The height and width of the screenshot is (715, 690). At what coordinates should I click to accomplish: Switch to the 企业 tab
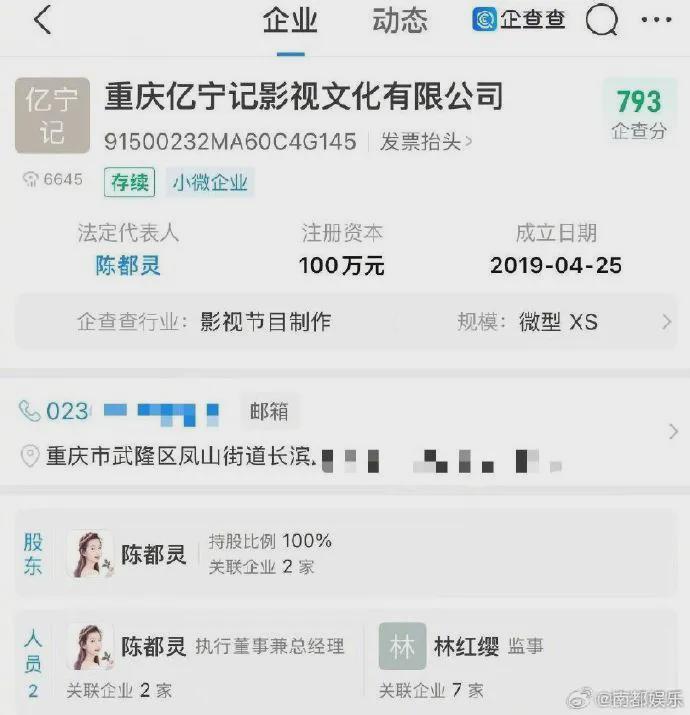tap(290, 21)
